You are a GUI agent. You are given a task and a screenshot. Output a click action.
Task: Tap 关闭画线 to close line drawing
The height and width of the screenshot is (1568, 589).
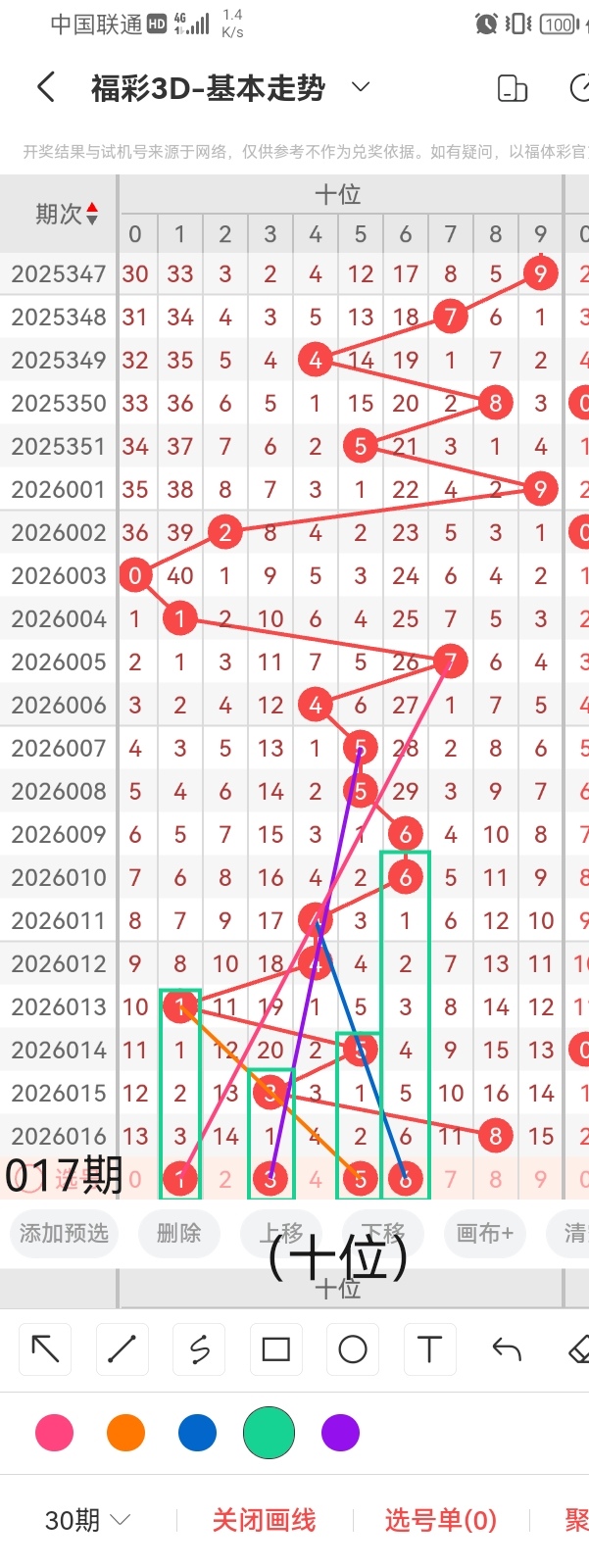point(264,1520)
